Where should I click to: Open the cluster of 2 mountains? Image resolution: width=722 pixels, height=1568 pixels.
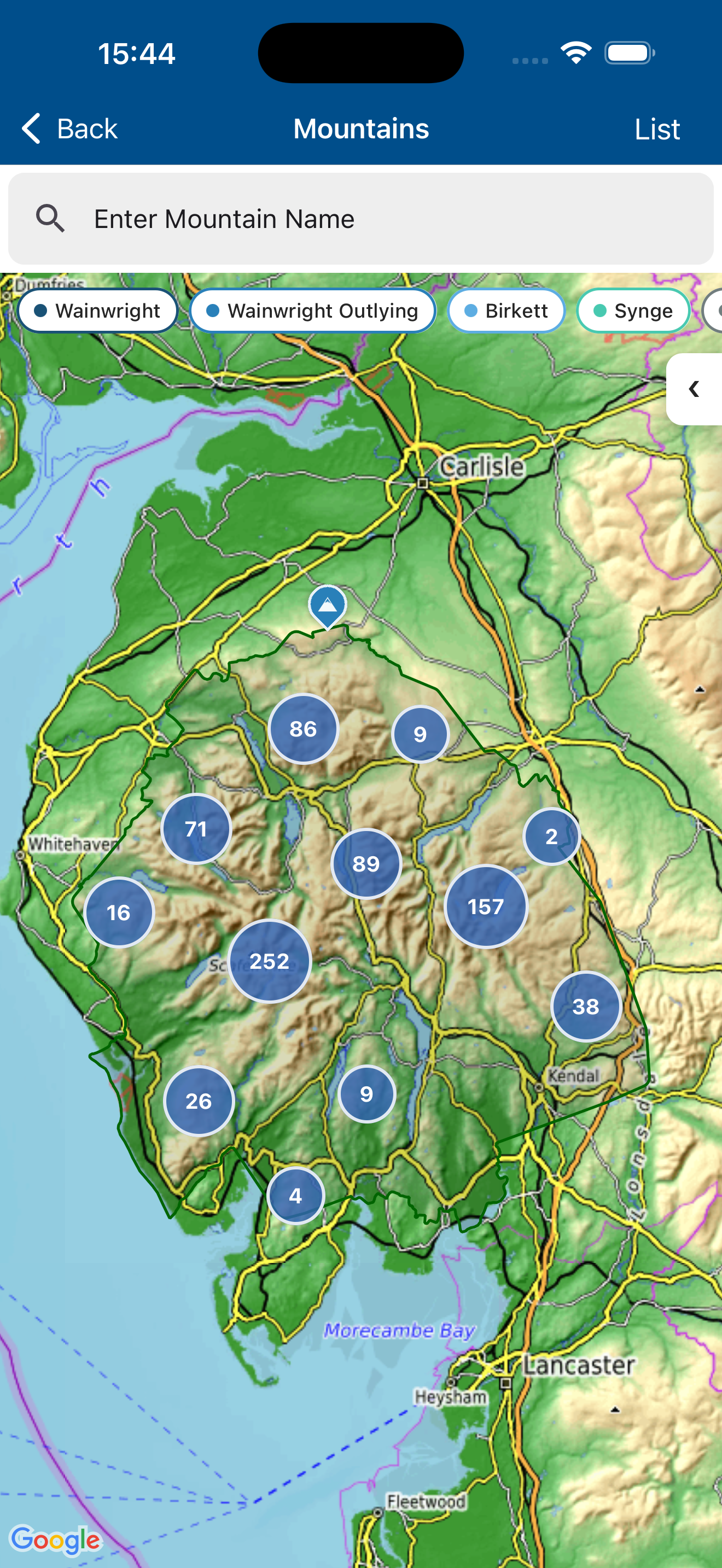click(551, 836)
